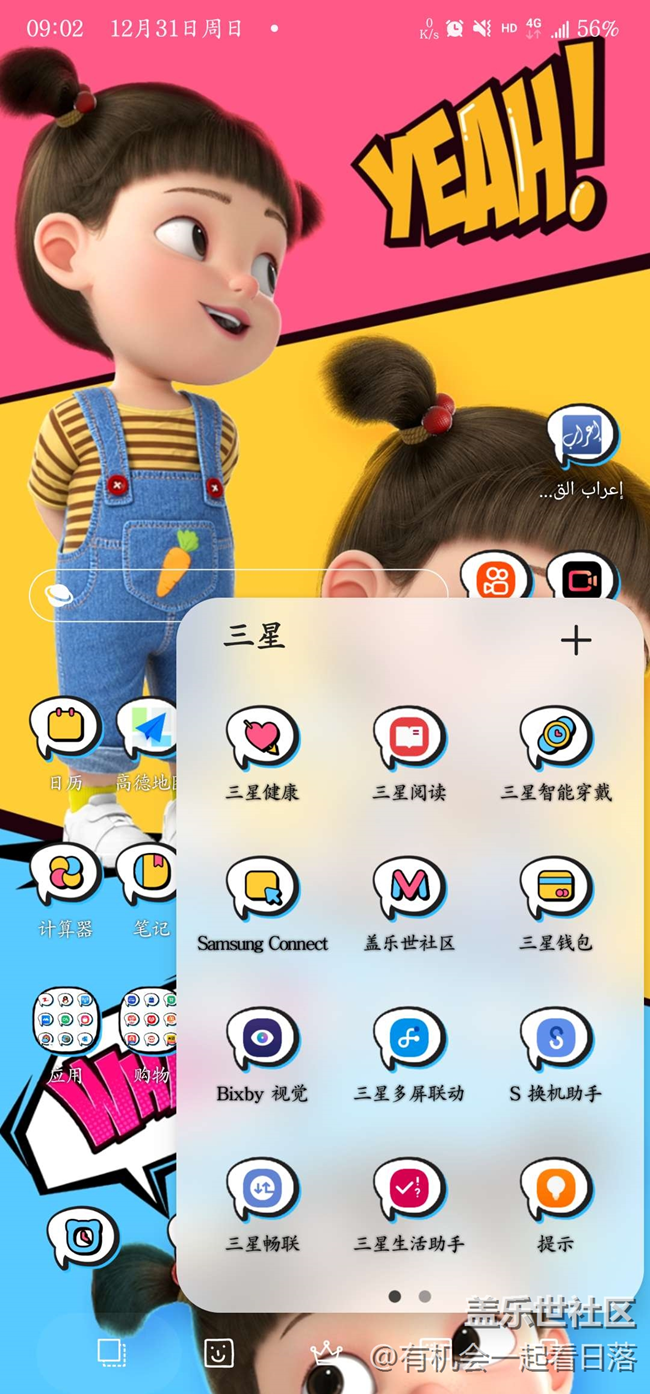
Task: Open the 提示 tips app
Action: (x=556, y=1189)
